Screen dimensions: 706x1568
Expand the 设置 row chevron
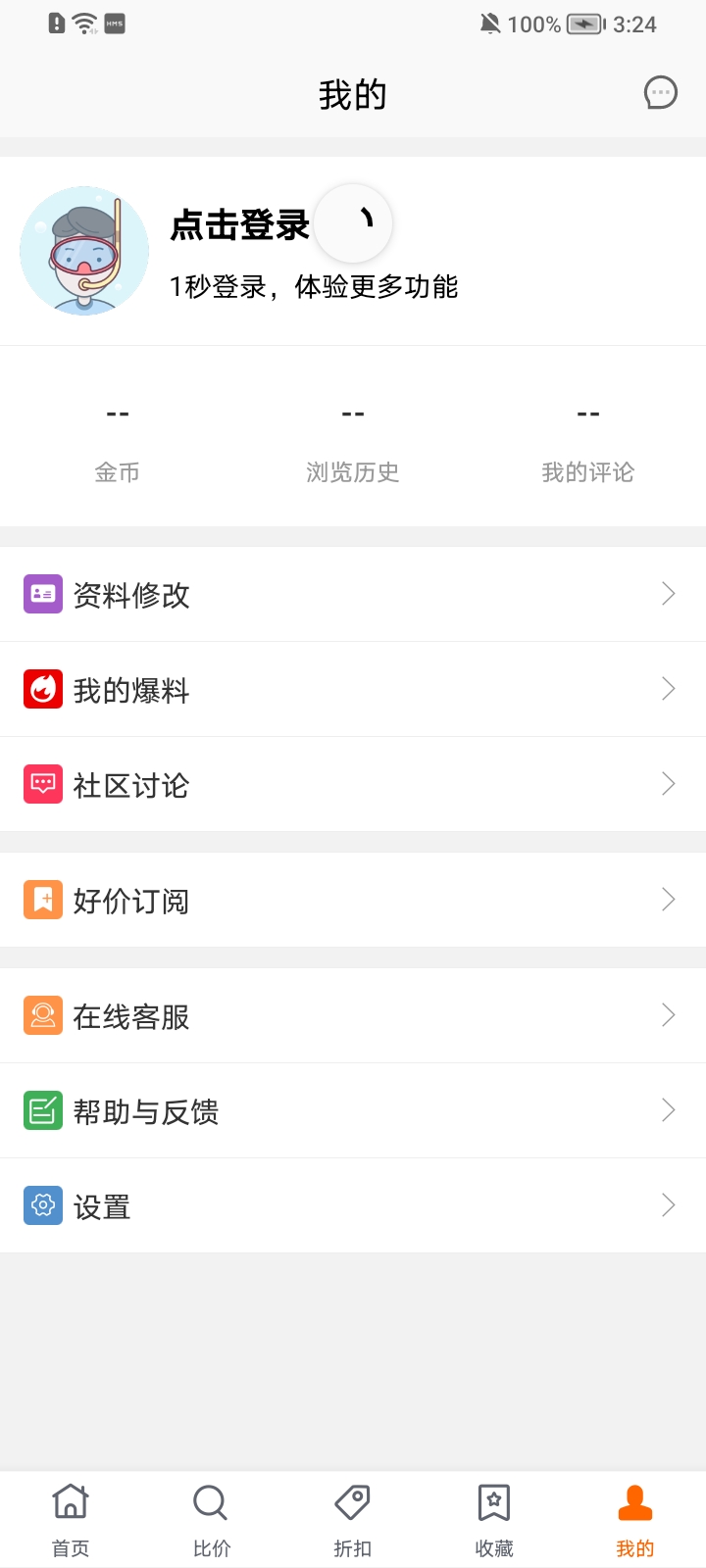pyautogui.click(x=669, y=1206)
